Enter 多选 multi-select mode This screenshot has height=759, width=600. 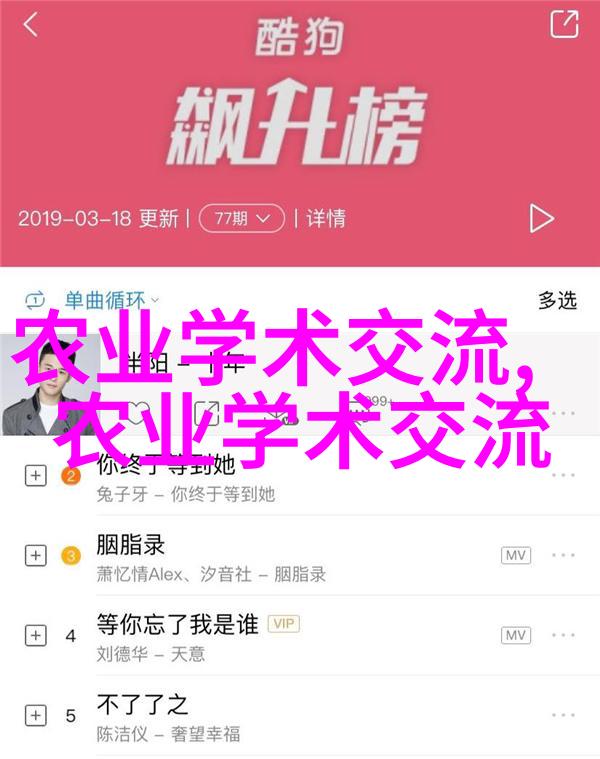pyautogui.click(x=557, y=299)
